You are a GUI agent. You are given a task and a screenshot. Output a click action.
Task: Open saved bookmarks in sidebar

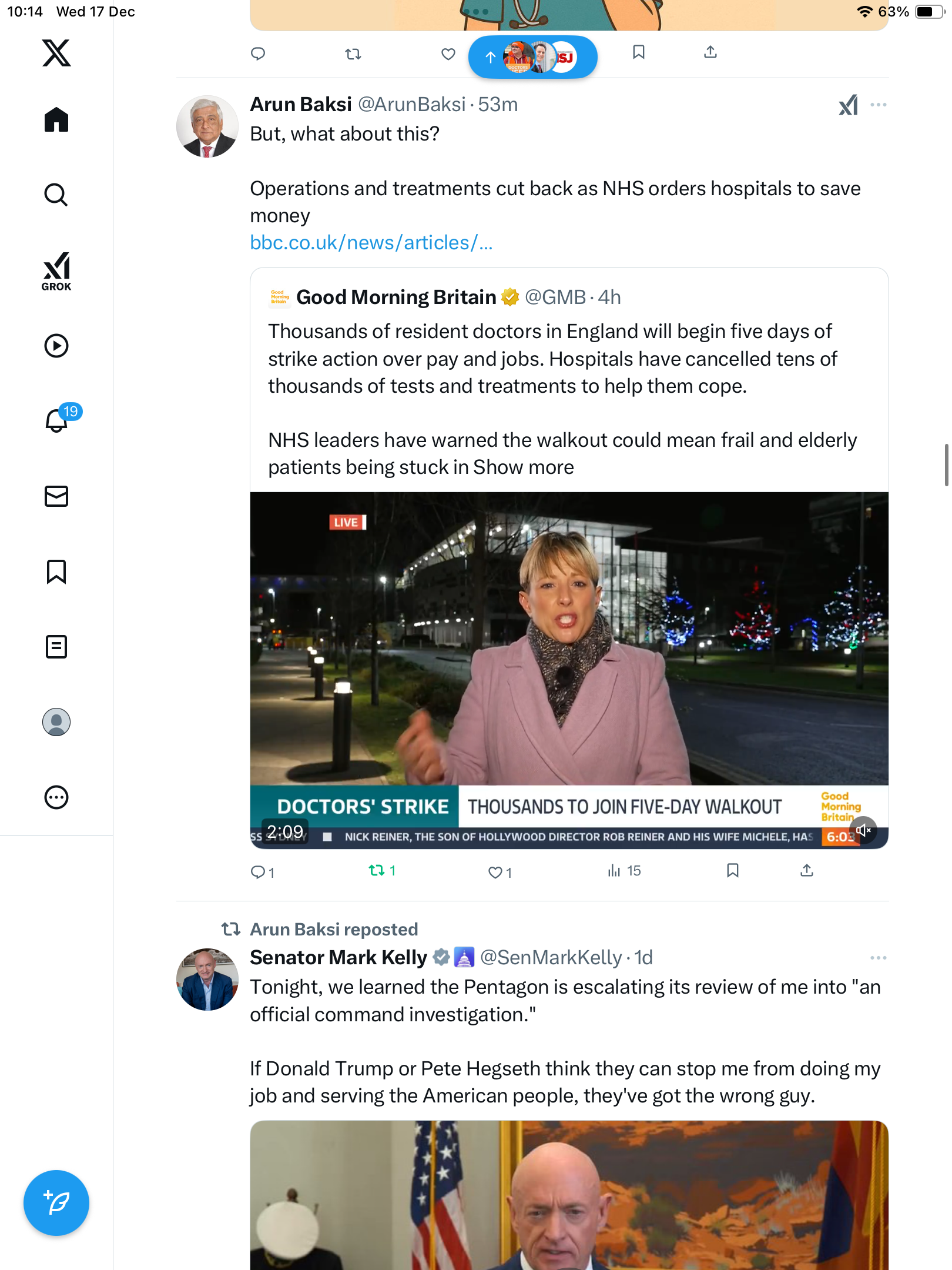click(x=56, y=571)
